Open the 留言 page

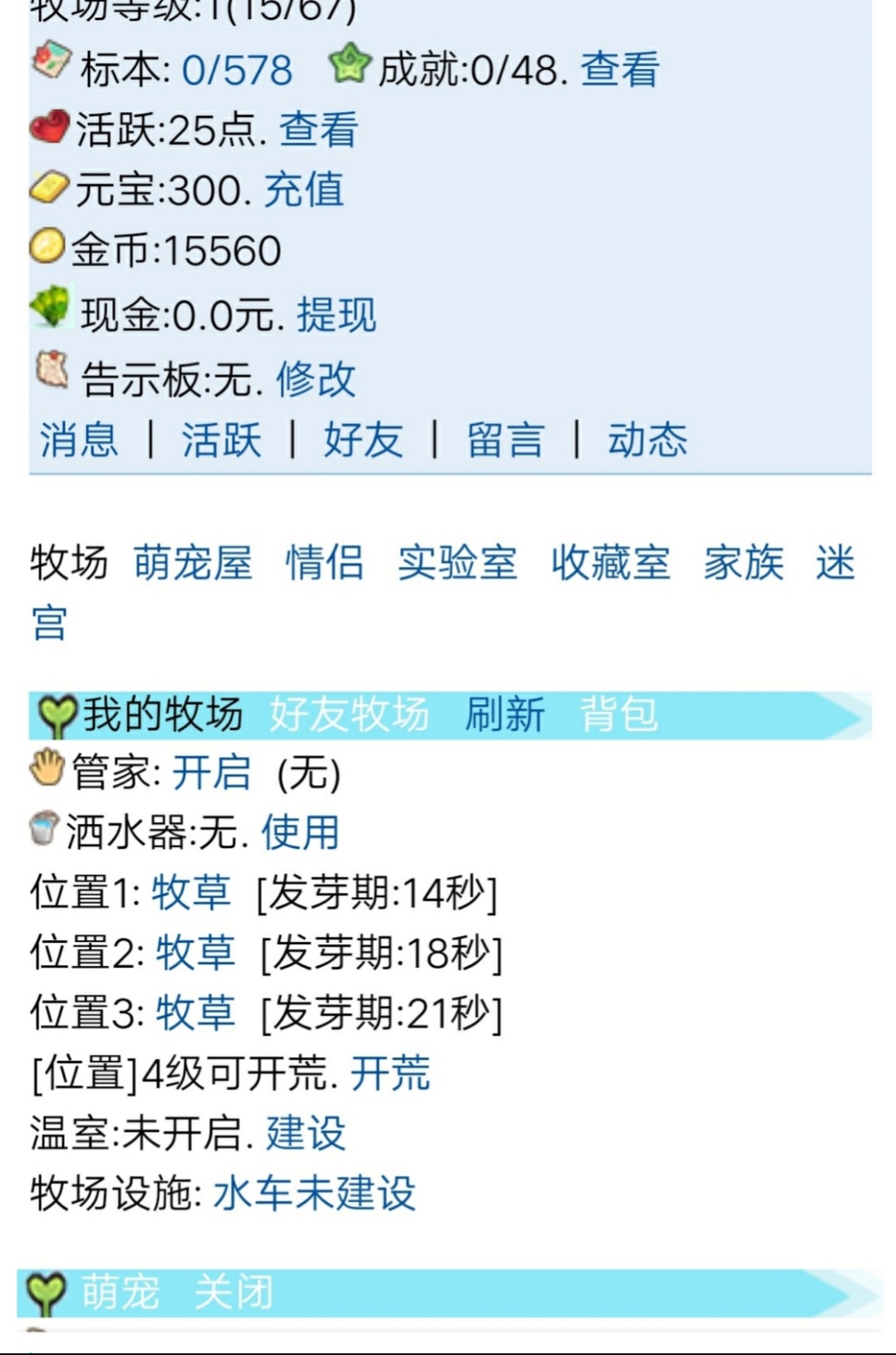[x=505, y=440]
